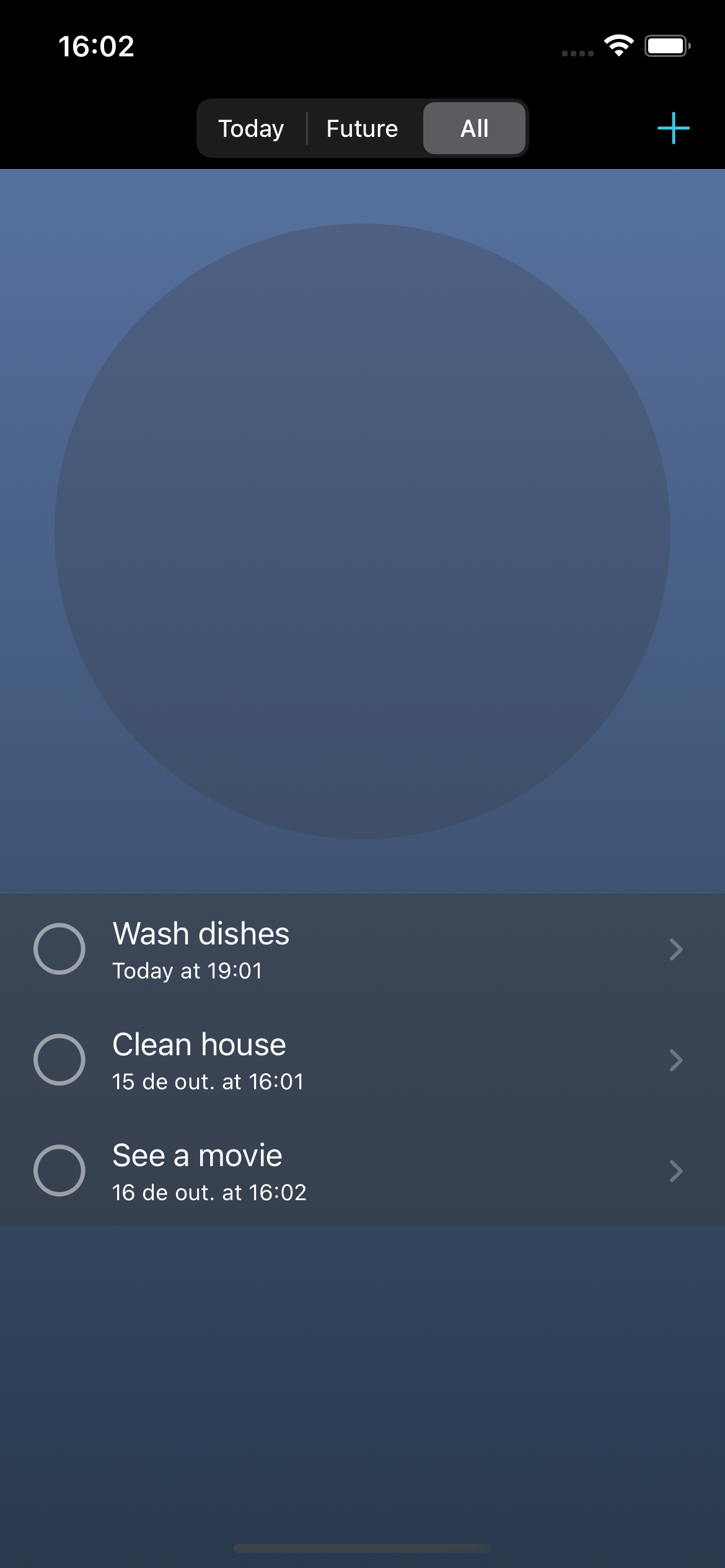Open the Clean house detail chevron
This screenshot has width=725, height=1568.
click(677, 1060)
